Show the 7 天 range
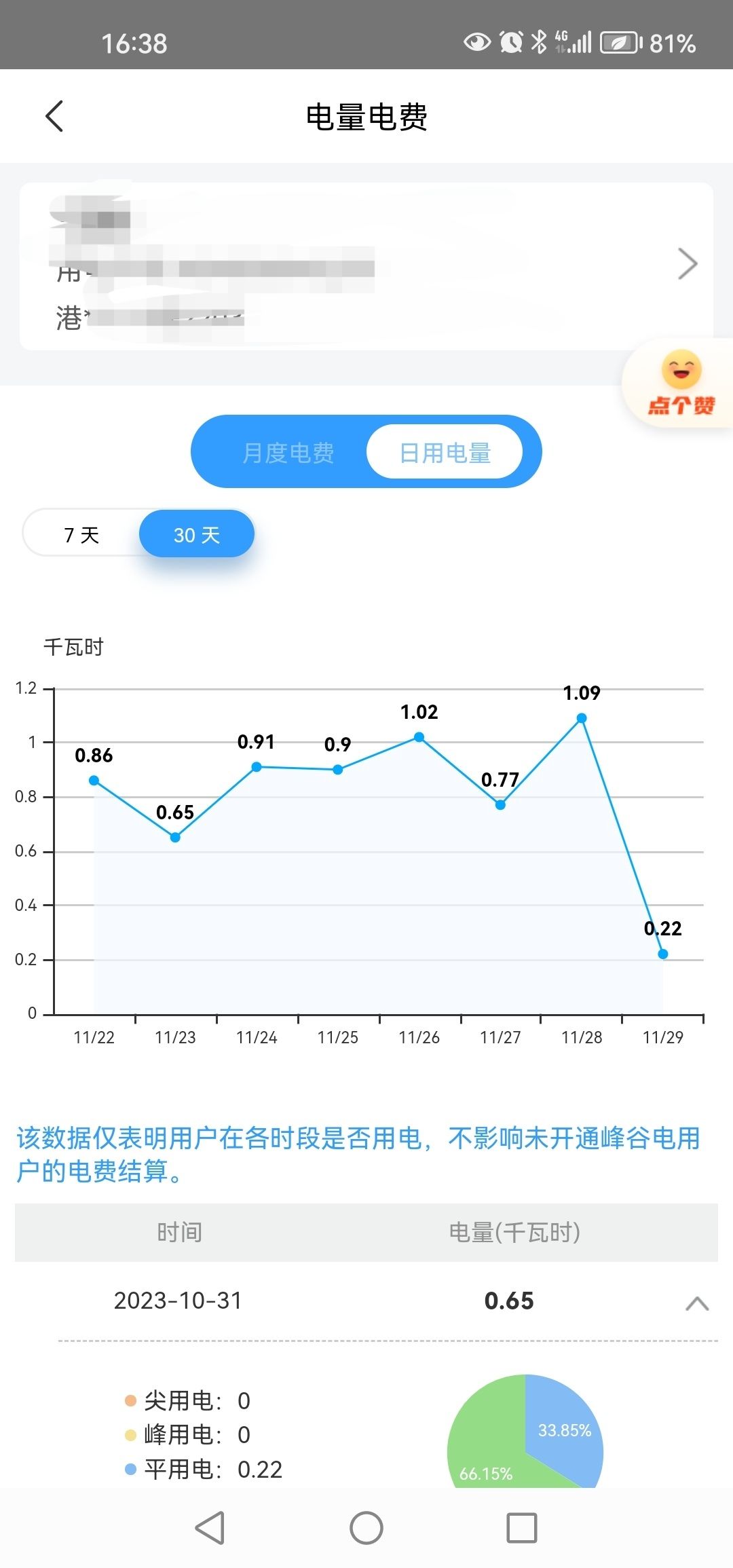This screenshot has height=1568, width=733. pyautogui.click(x=81, y=535)
